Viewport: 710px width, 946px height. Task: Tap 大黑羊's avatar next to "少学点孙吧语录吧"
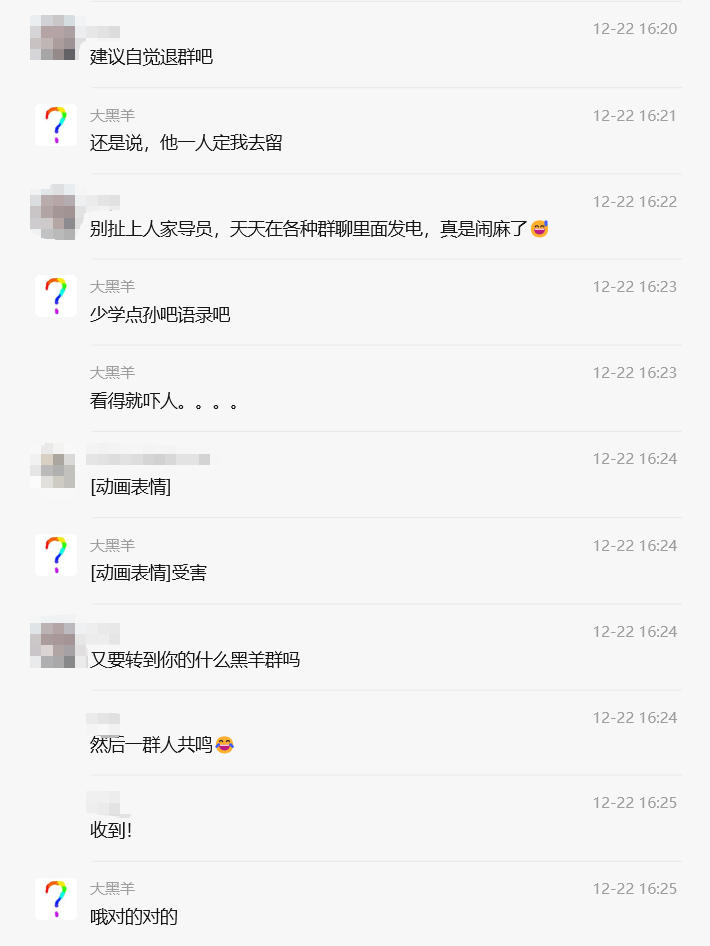click(56, 296)
